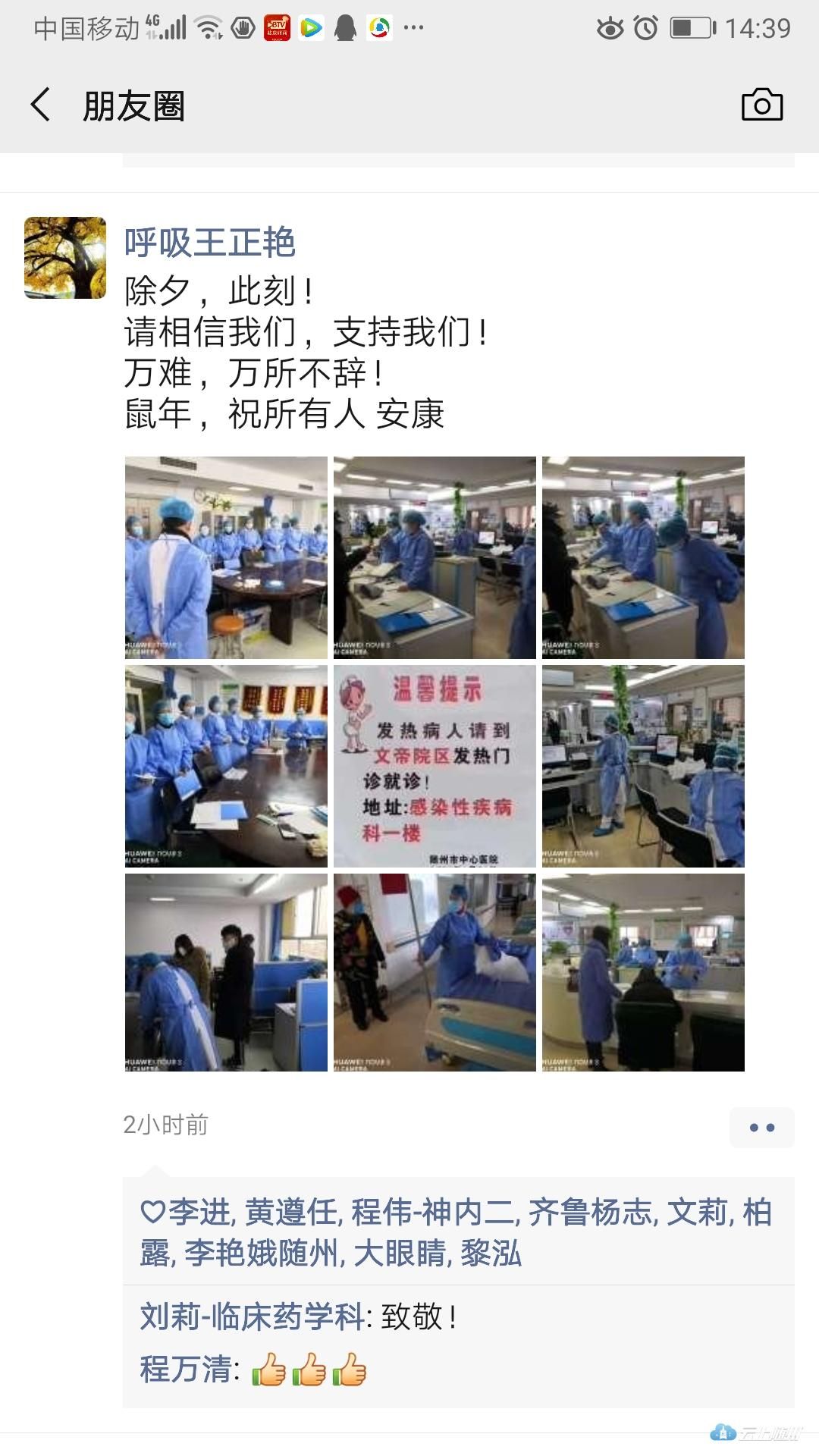819x1456 pixels.
Task: View the meeting room photo with red plaques
Action: click(226, 766)
